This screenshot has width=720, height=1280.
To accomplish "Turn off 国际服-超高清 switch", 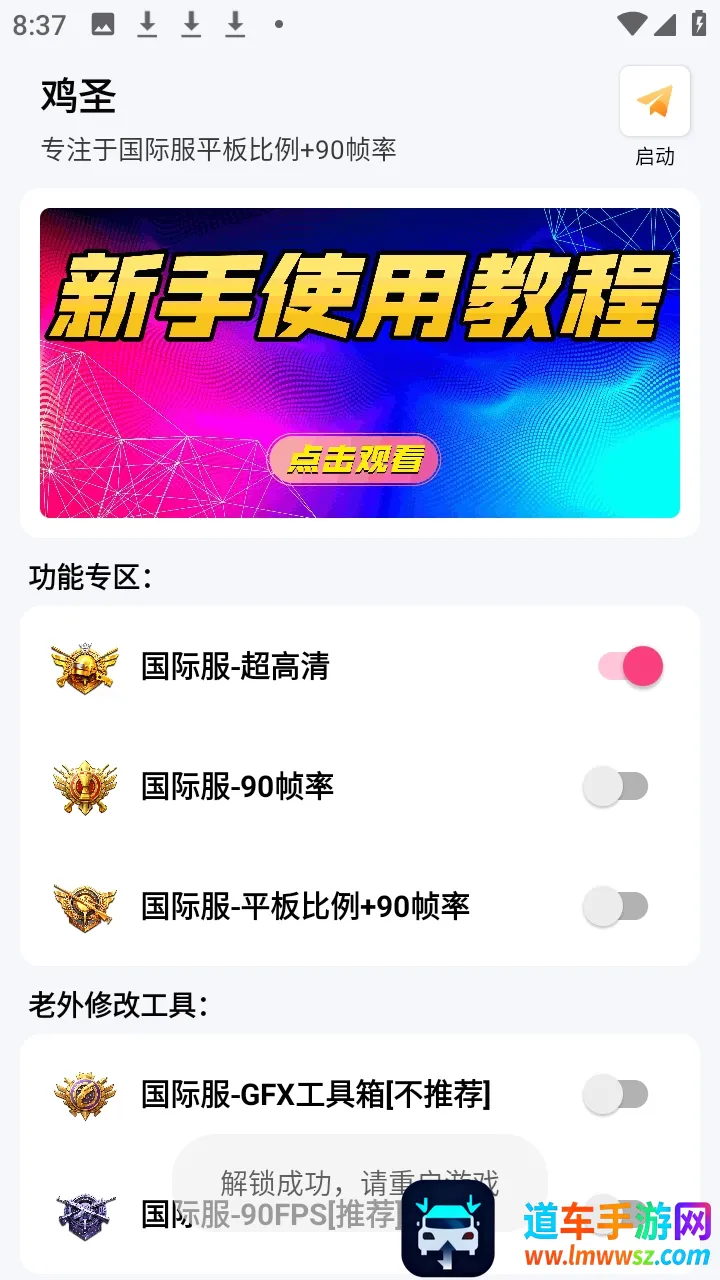I will click(630, 666).
